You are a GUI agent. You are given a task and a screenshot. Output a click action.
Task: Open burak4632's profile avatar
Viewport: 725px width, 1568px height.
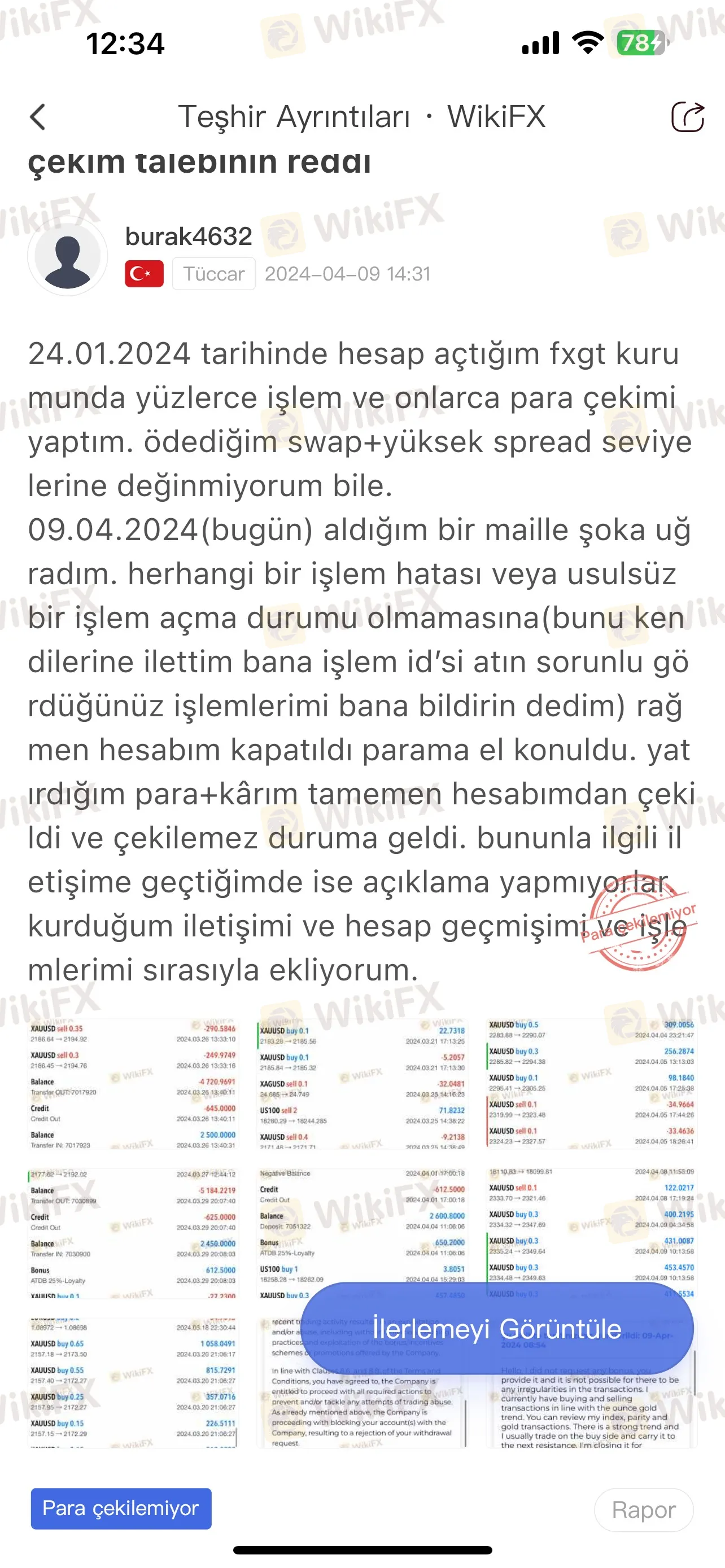pos(68,256)
